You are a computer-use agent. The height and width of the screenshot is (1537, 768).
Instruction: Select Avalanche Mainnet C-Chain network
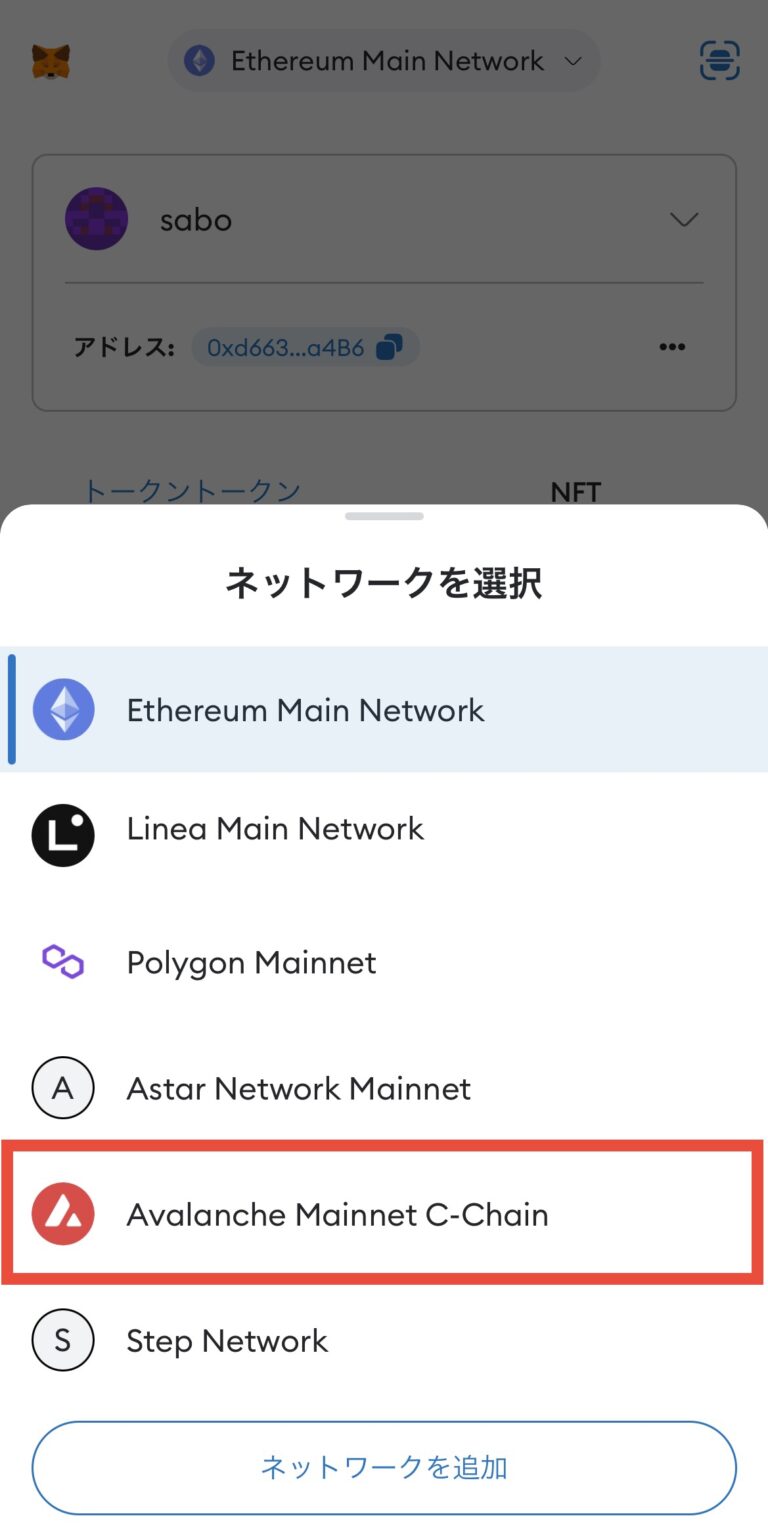pos(337,1213)
